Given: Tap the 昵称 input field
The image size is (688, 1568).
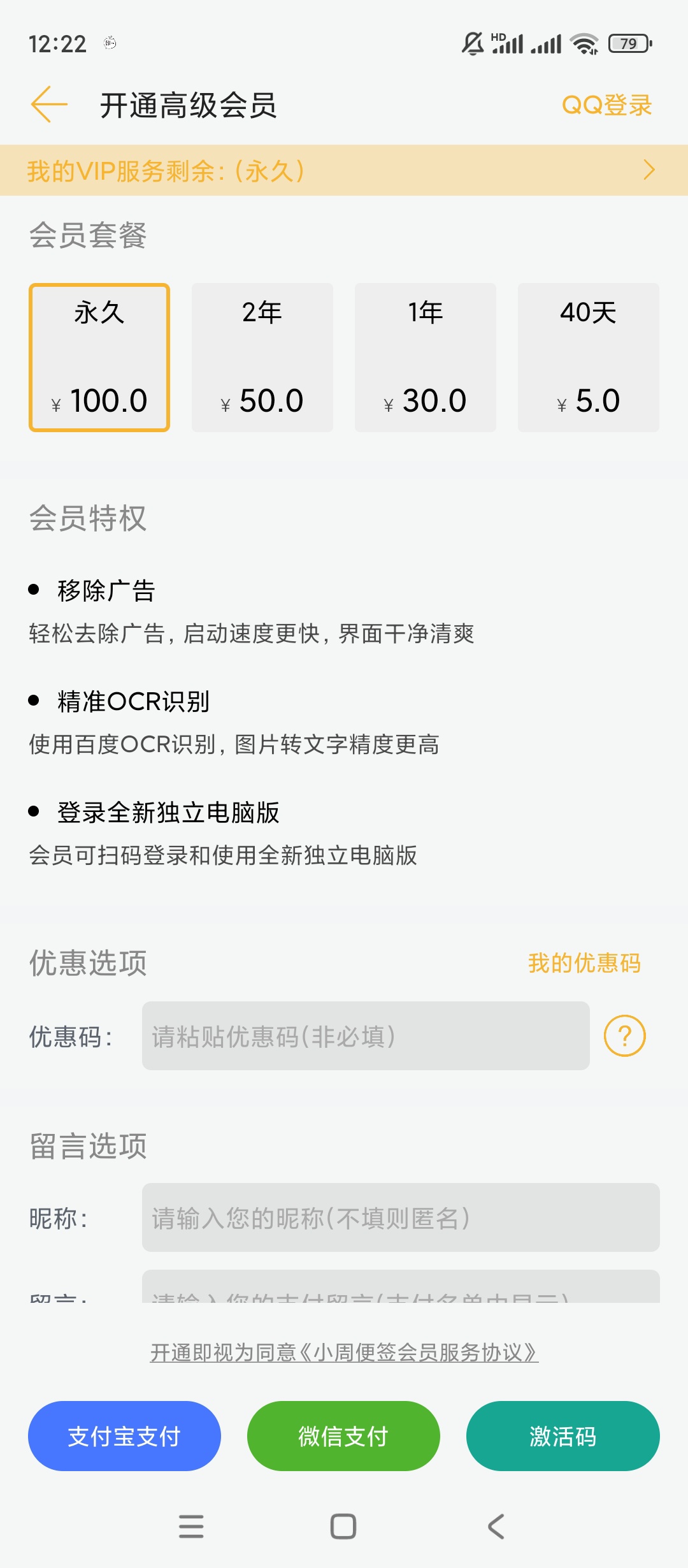Looking at the screenshot, I should tap(401, 1217).
